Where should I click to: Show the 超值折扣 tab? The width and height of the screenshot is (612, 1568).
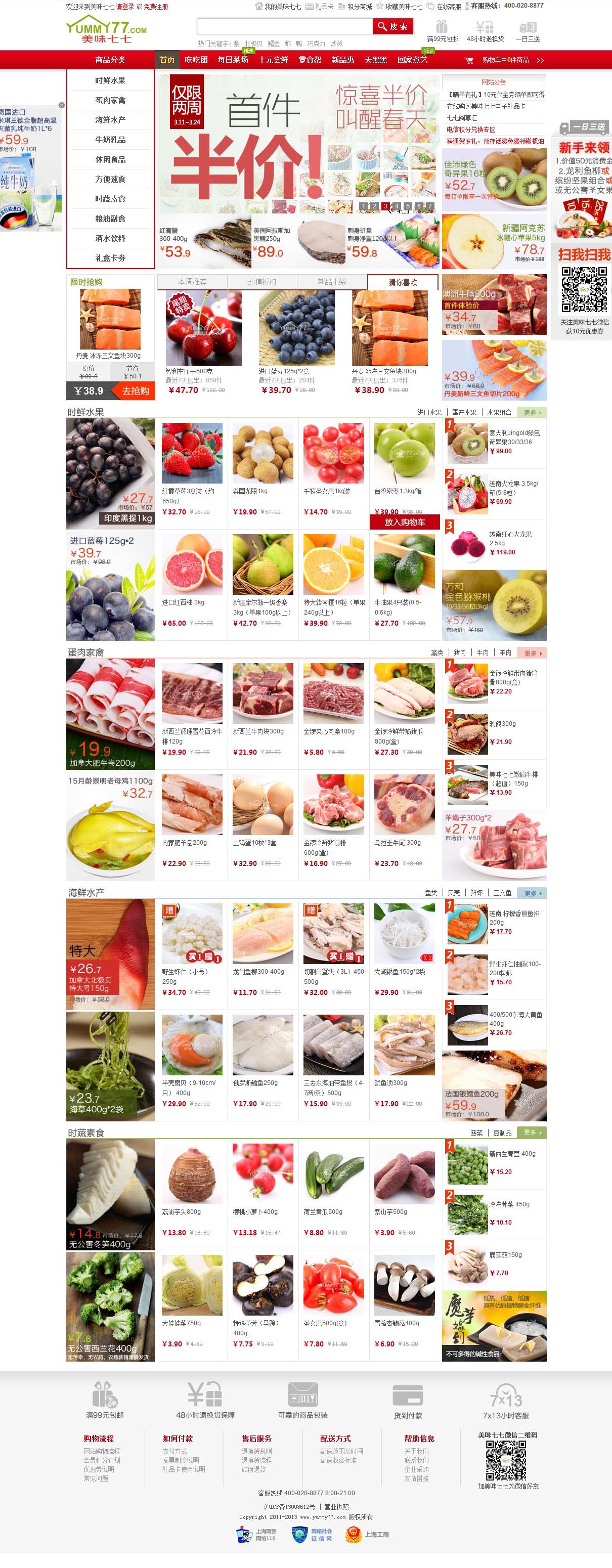point(262,282)
